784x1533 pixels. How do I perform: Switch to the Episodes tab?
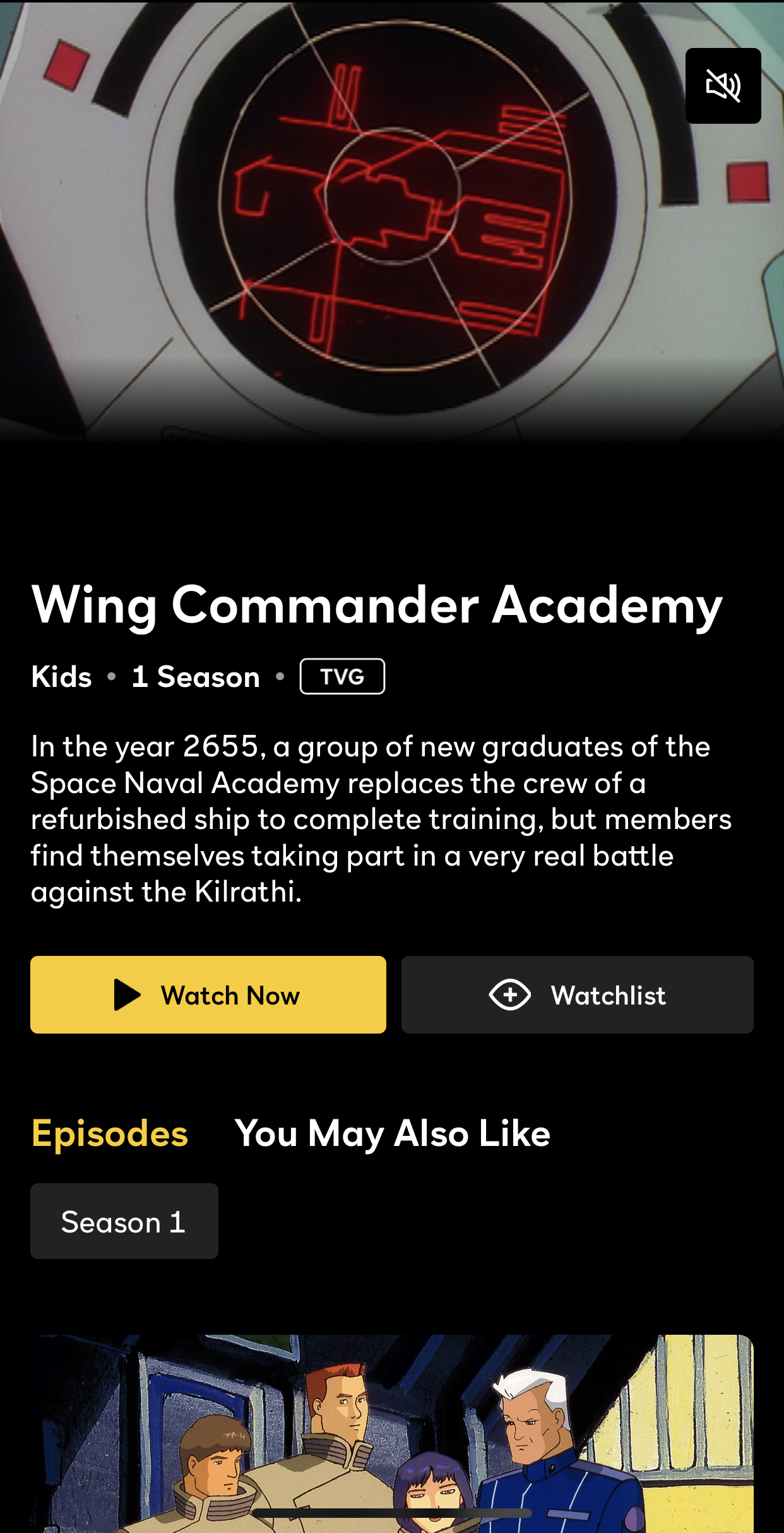pyautogui.click(x=110, y=1133)
